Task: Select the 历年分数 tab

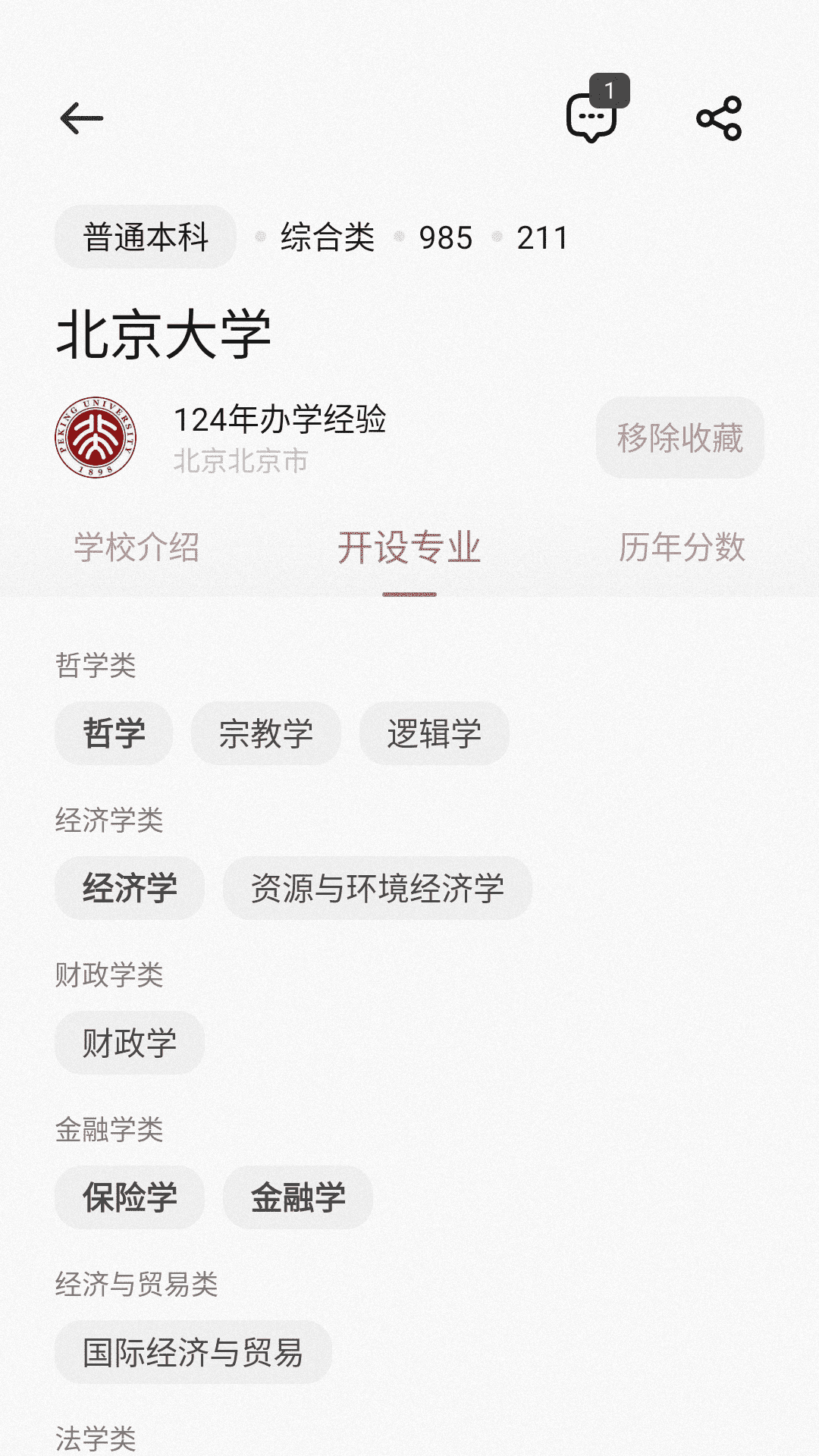Action: 682,548
